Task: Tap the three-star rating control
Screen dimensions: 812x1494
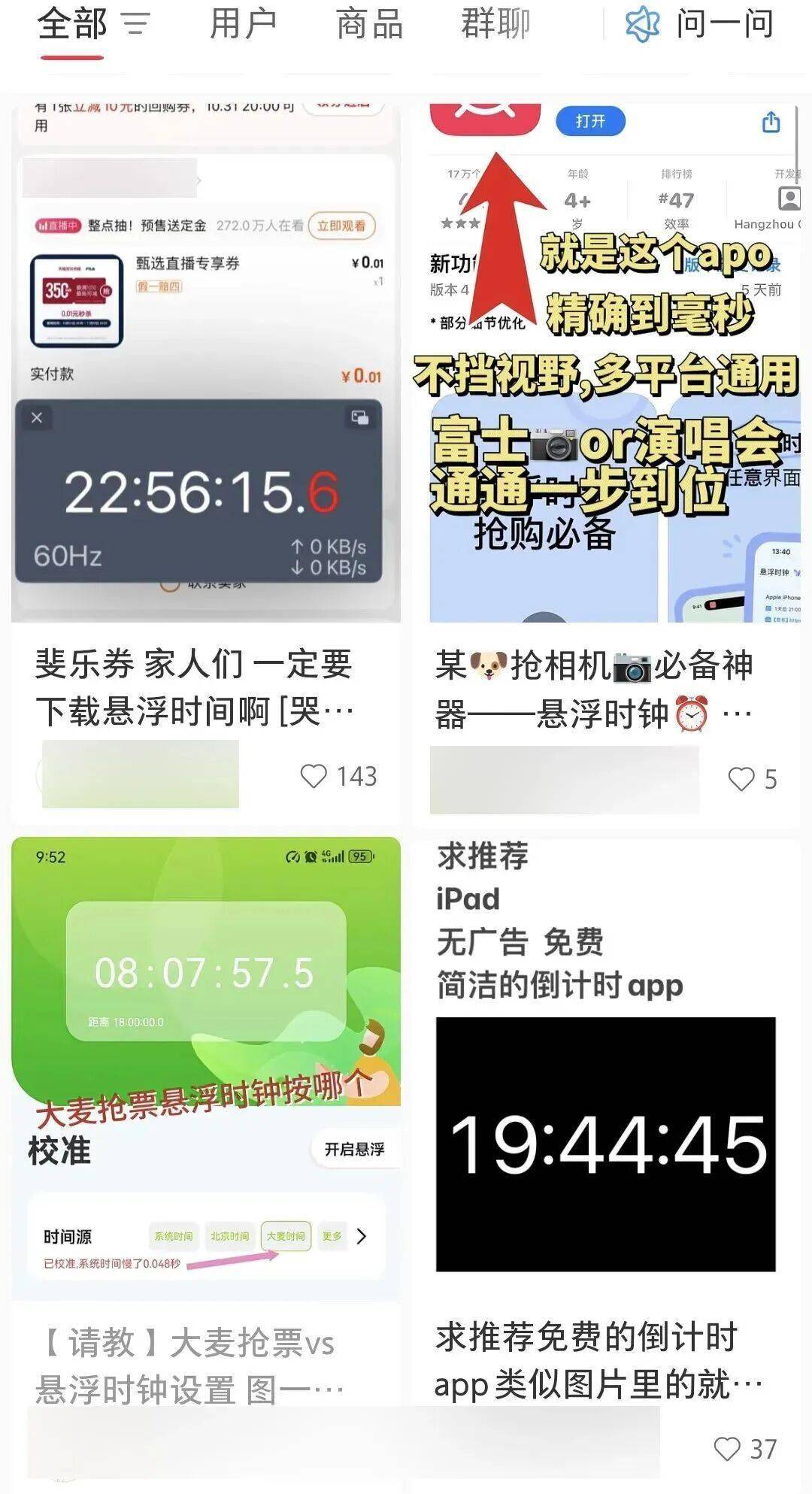Action: 460,222
